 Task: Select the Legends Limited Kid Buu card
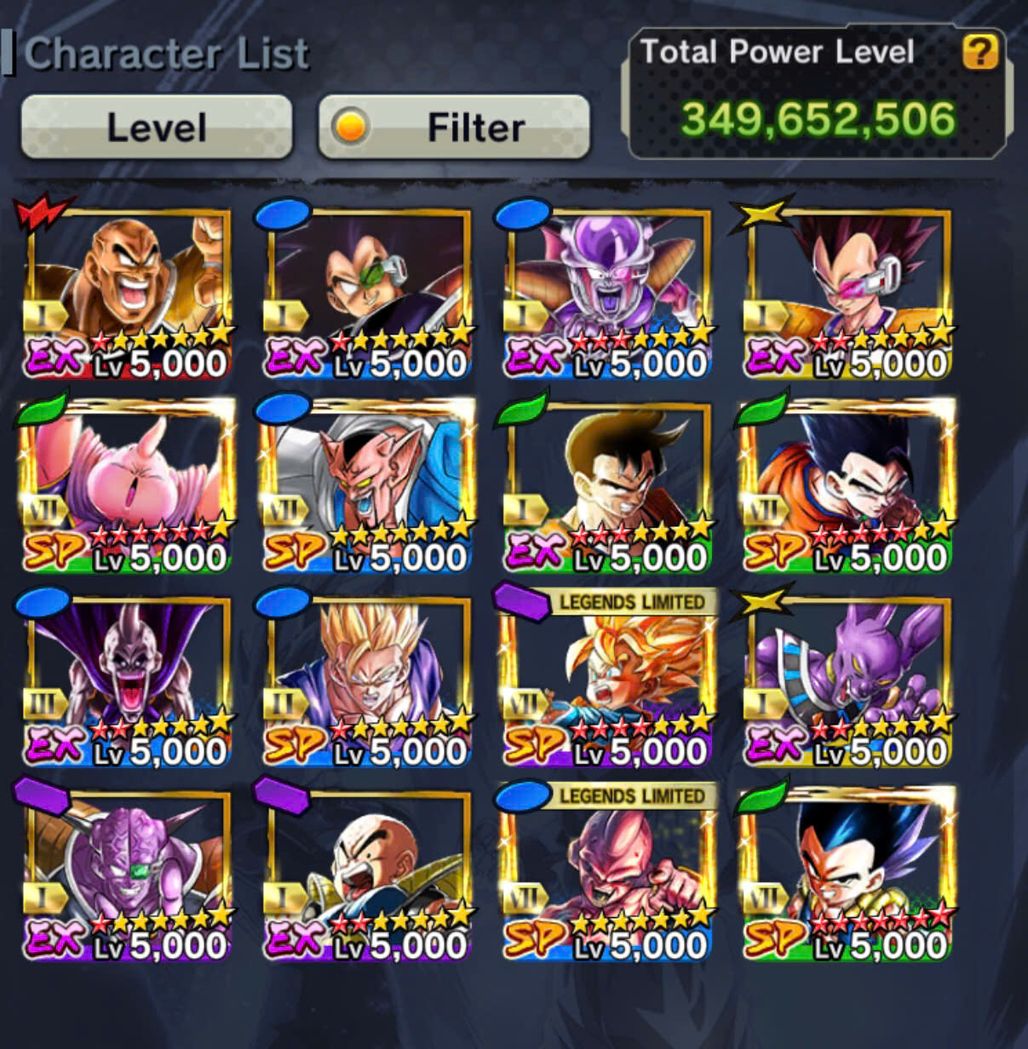tap(607, 872)
